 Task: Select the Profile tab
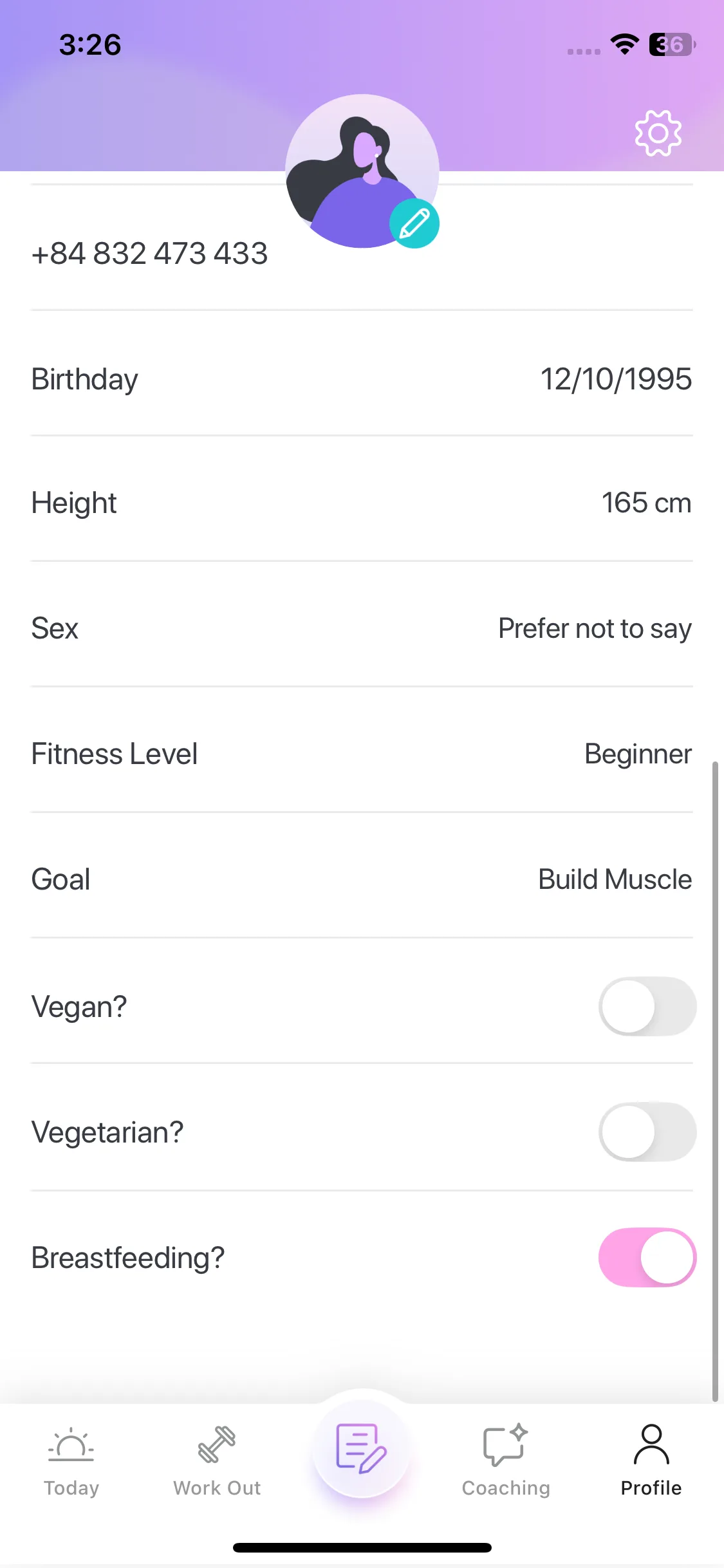[651, 1461]
